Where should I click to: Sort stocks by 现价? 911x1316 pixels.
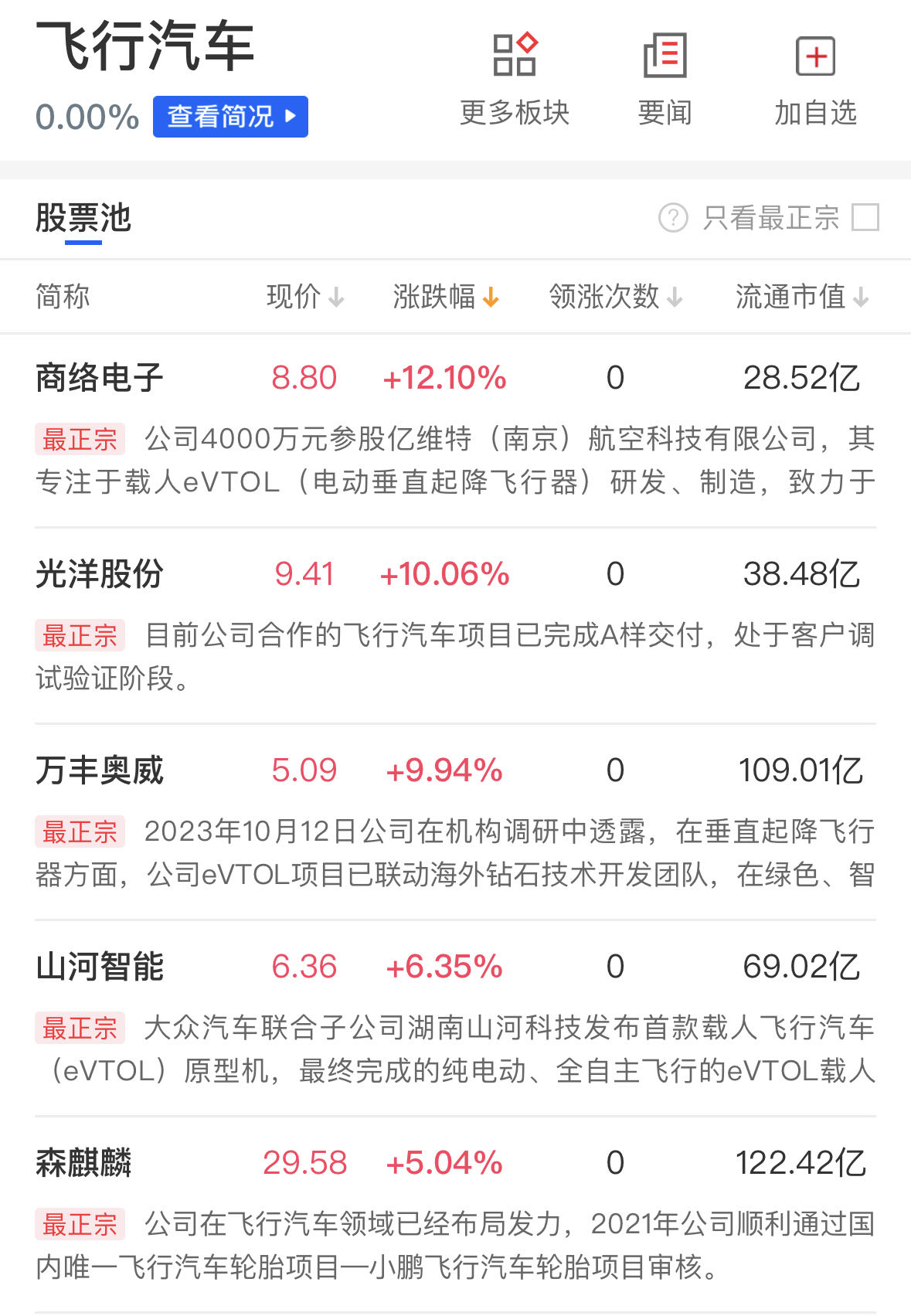pos(304,297)
